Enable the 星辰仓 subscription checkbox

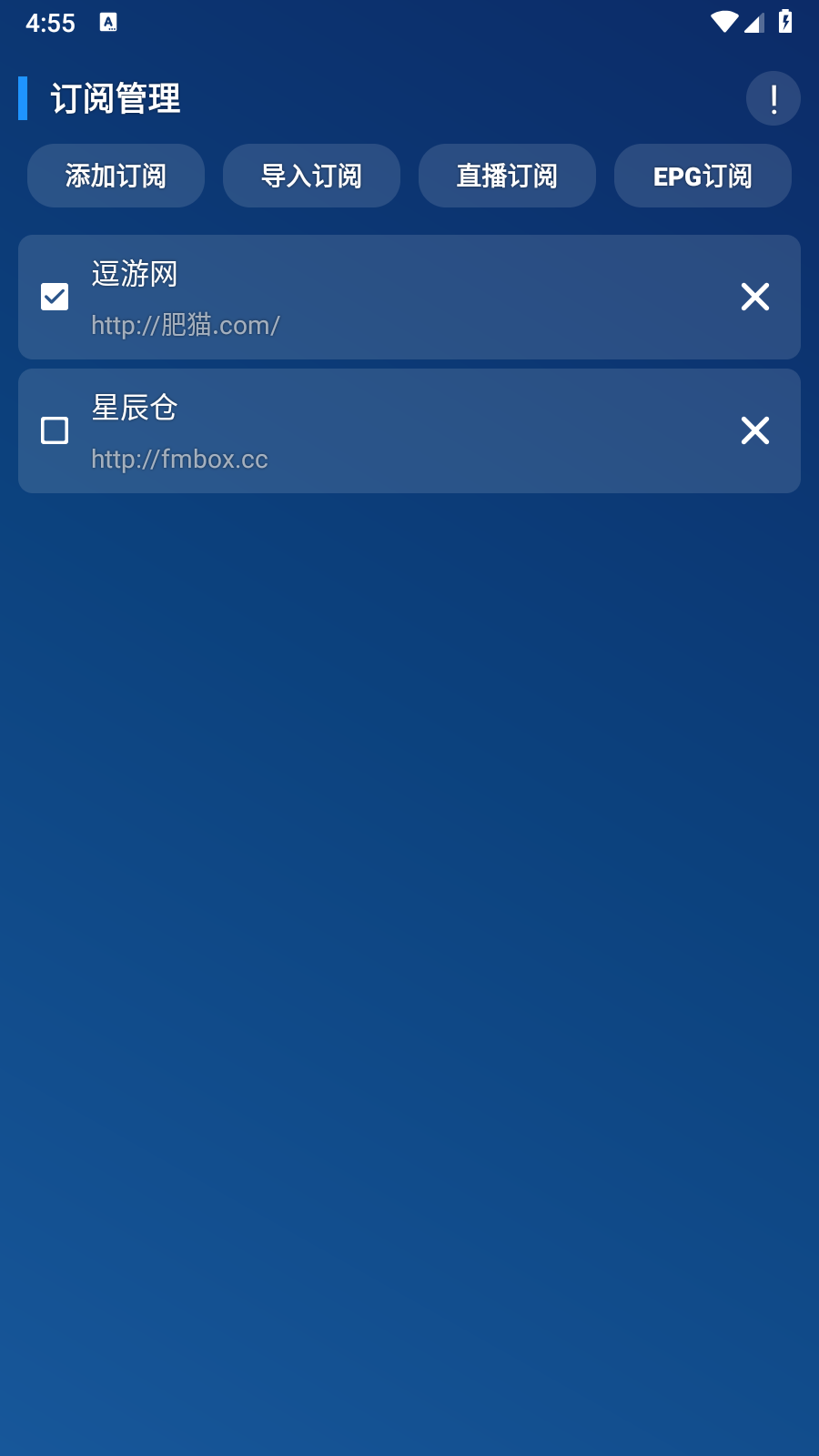tap(55, 430)
